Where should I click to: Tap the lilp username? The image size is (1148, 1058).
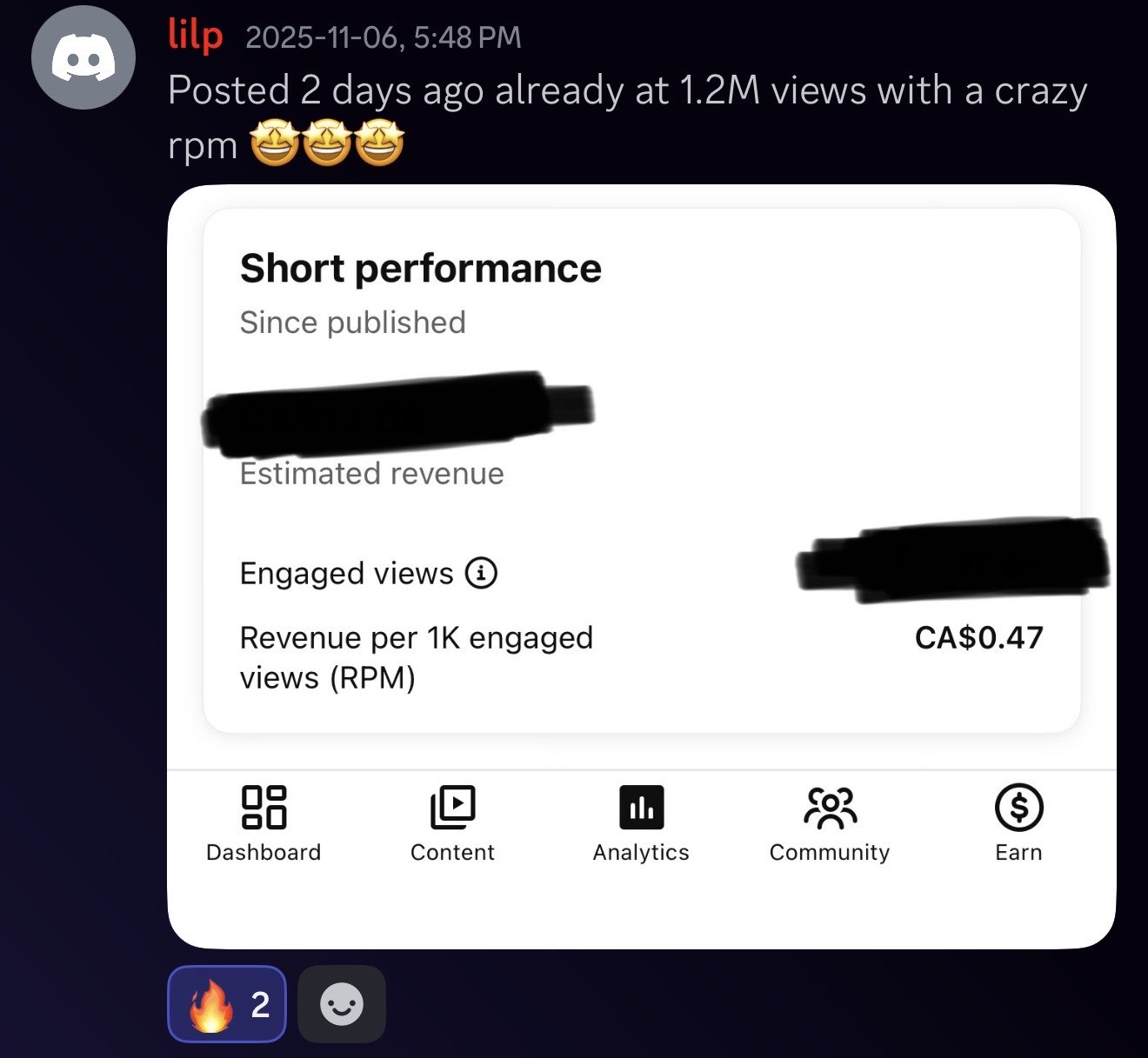(x=195, y=36)
